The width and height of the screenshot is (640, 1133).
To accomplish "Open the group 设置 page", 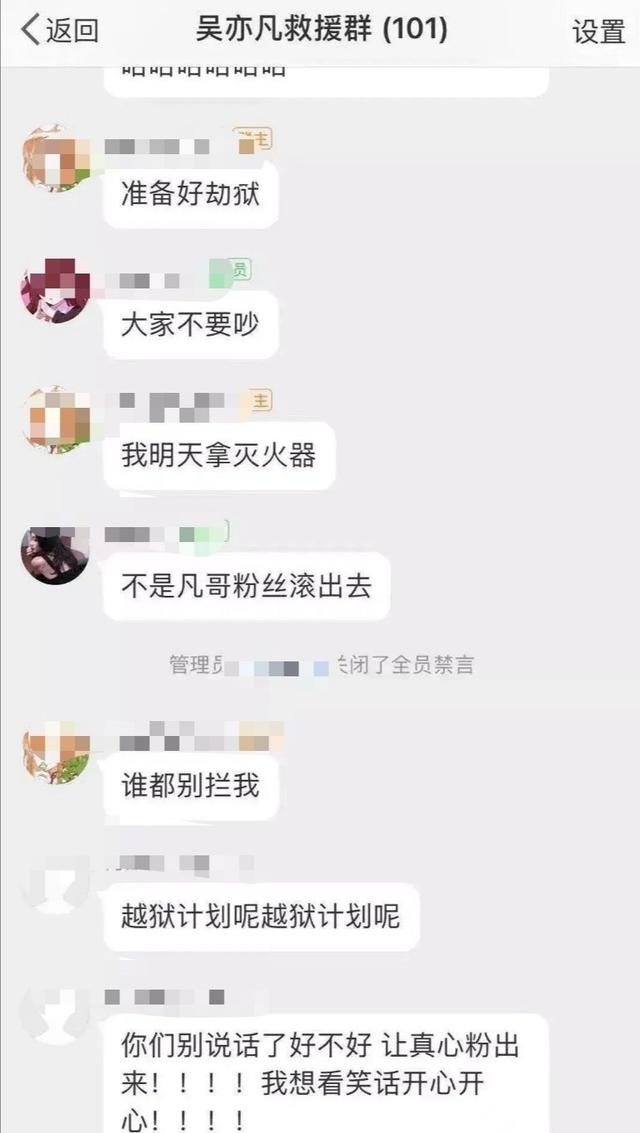I will (598, 31).
